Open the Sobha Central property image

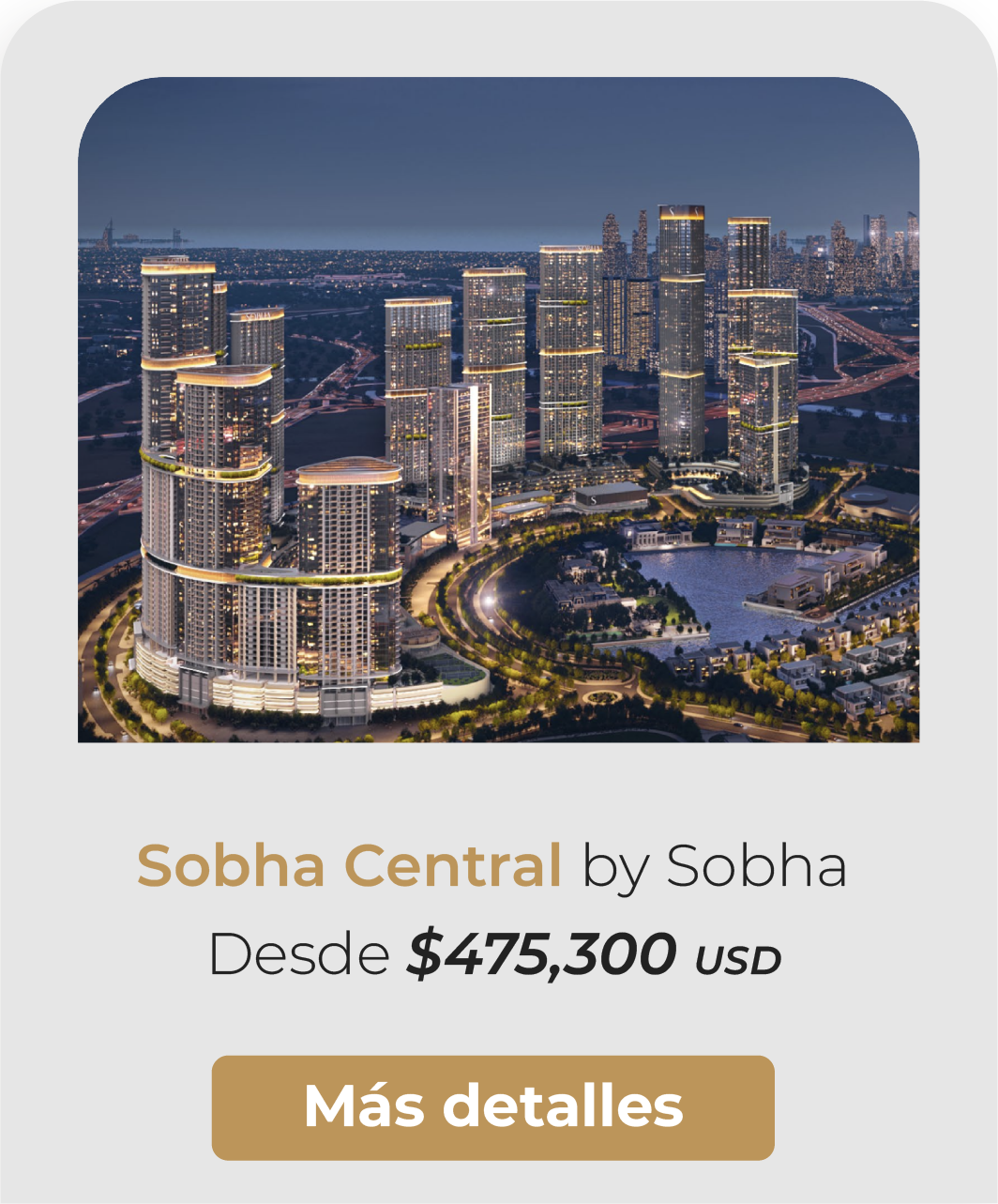click(x=498, y=410)
